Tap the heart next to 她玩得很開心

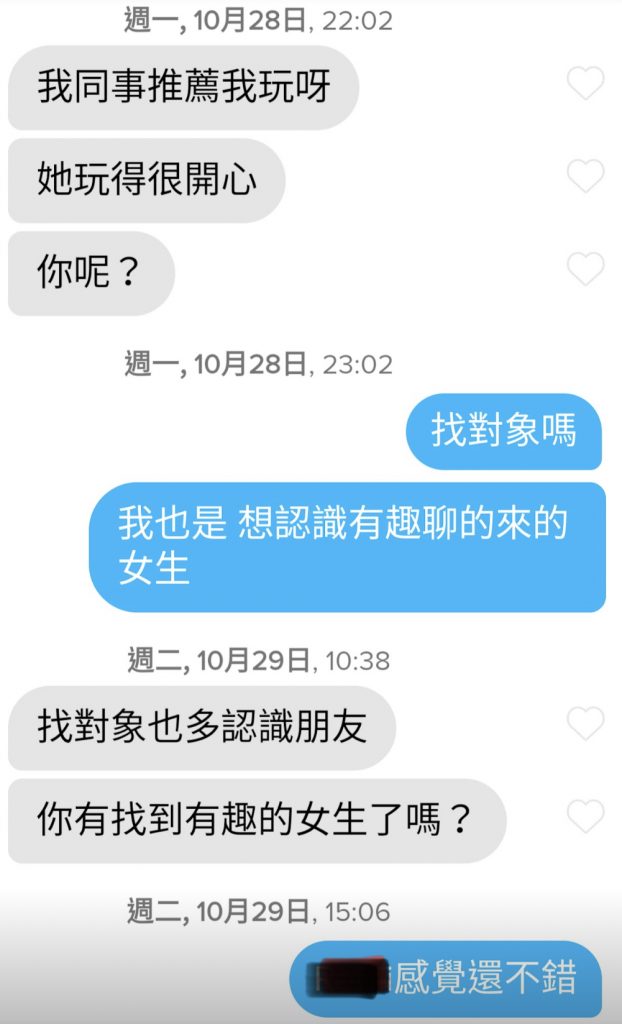click(x=585, y=176)
